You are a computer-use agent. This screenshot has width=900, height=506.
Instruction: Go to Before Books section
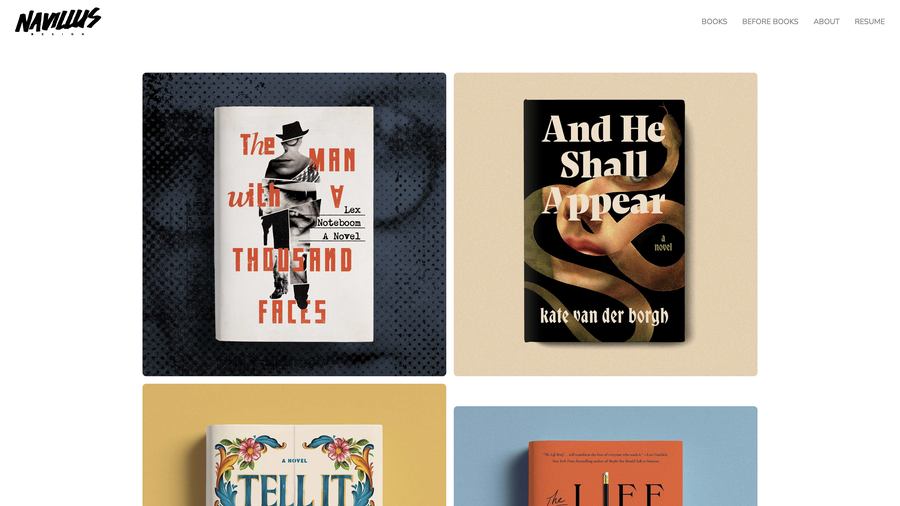point(770,21)
